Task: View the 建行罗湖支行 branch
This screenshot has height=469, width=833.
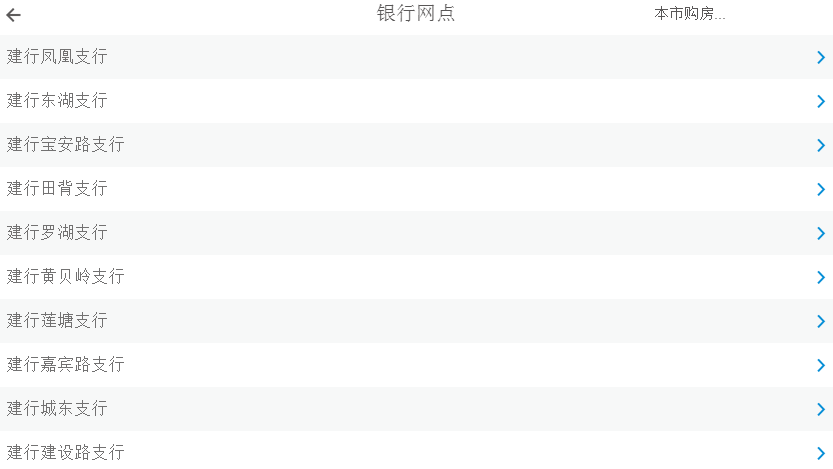Action: pos(416,233)
